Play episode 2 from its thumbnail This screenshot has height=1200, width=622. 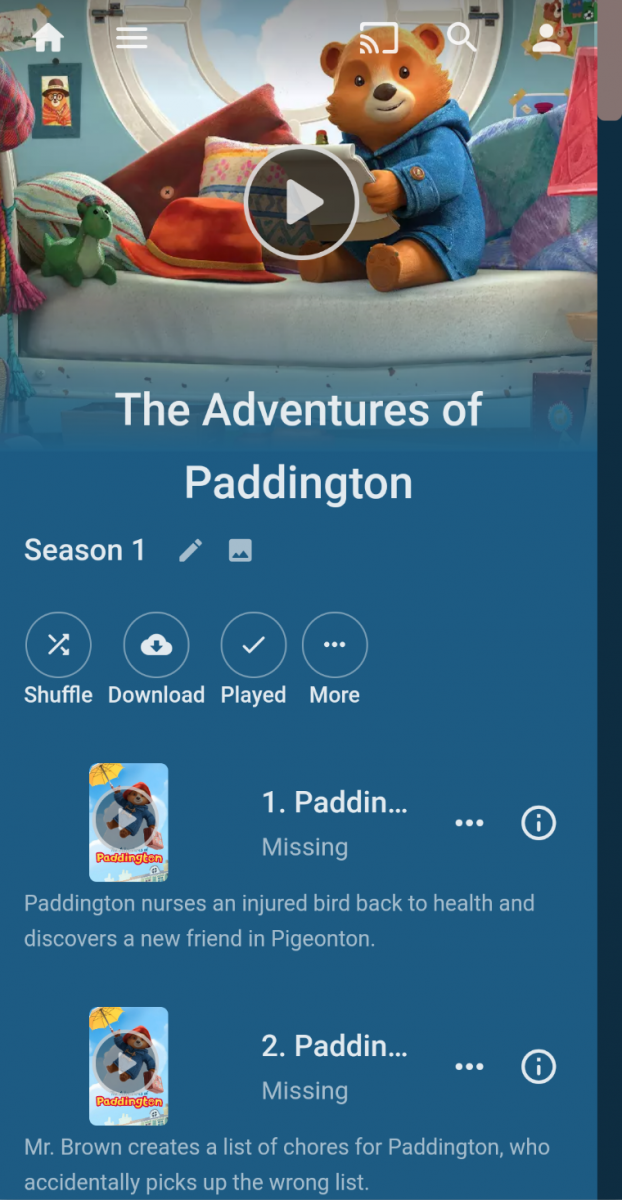[128, 1066]
